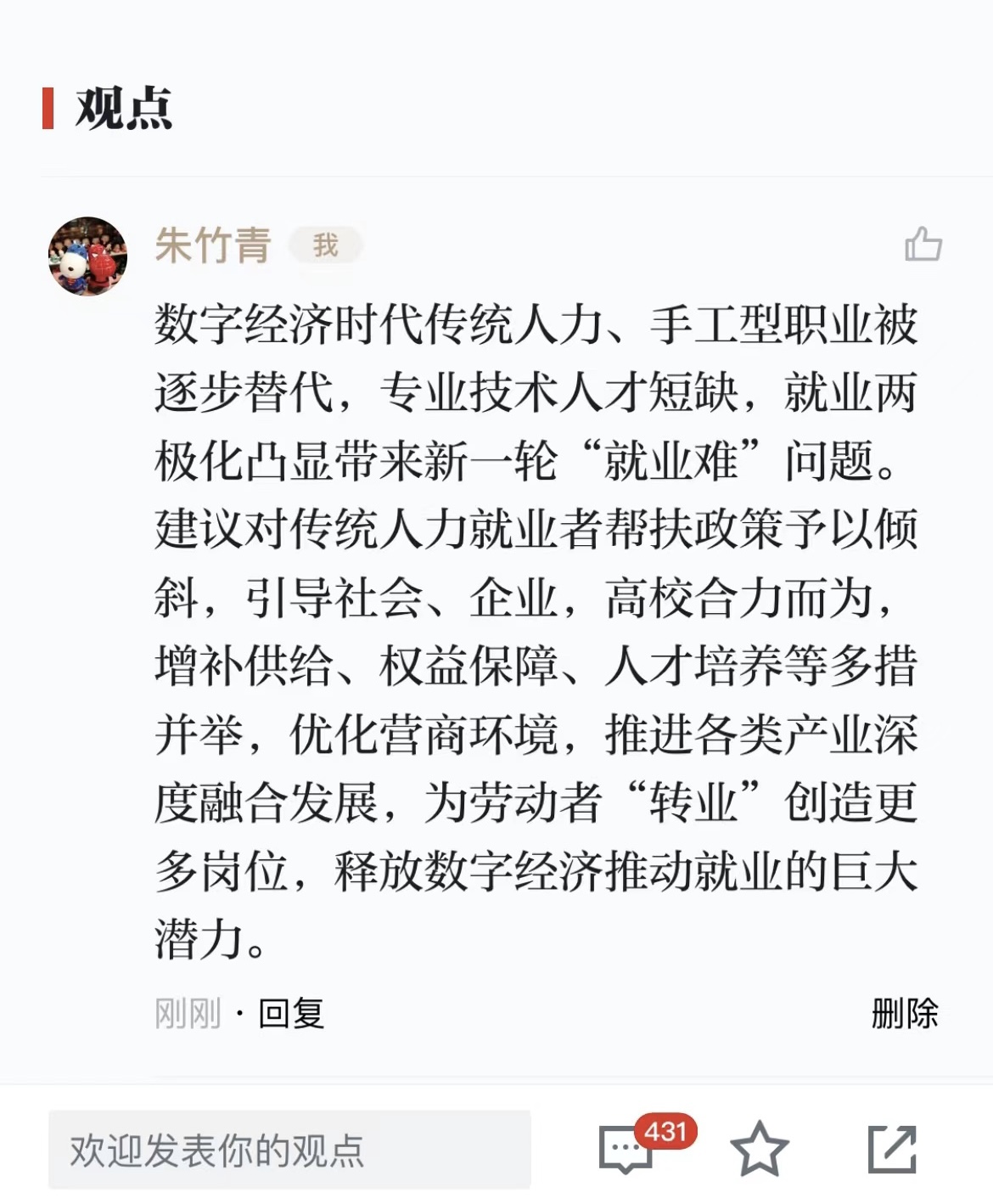The image size is (993, 1204).
Task: Delete my comment via 删除
Action: tap(904, 1013)
